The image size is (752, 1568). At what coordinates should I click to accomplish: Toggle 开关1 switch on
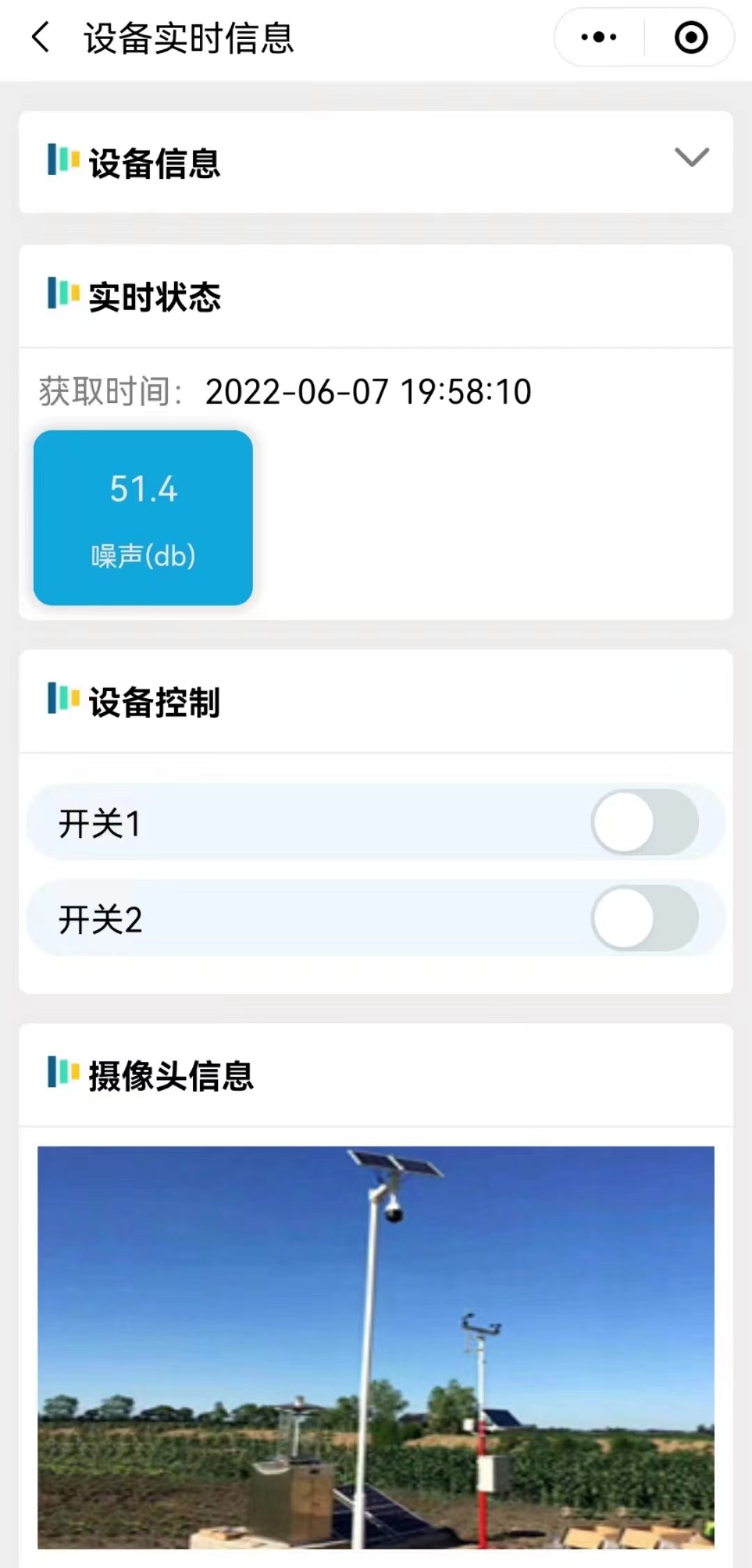pos(645,822)
